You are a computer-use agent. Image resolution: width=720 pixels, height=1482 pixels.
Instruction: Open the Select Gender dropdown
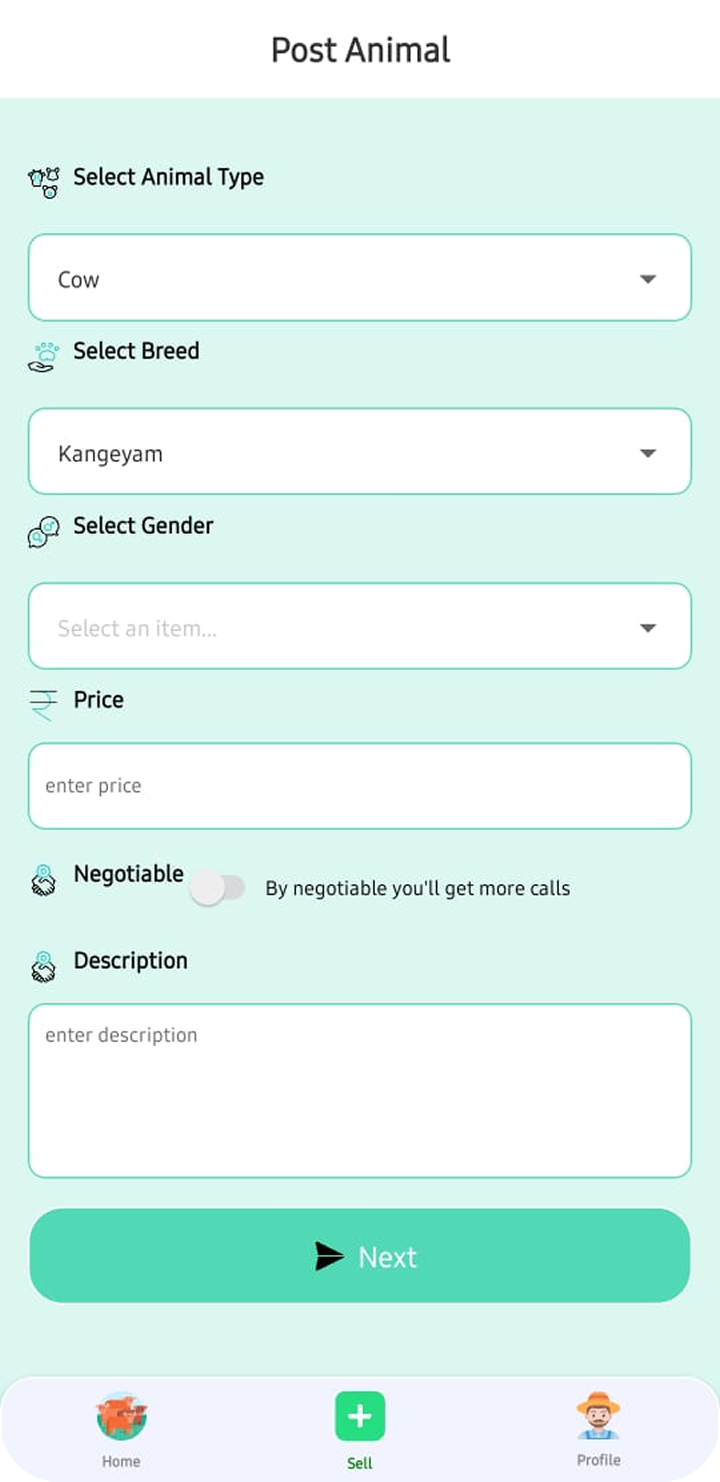tap(359, 627)
